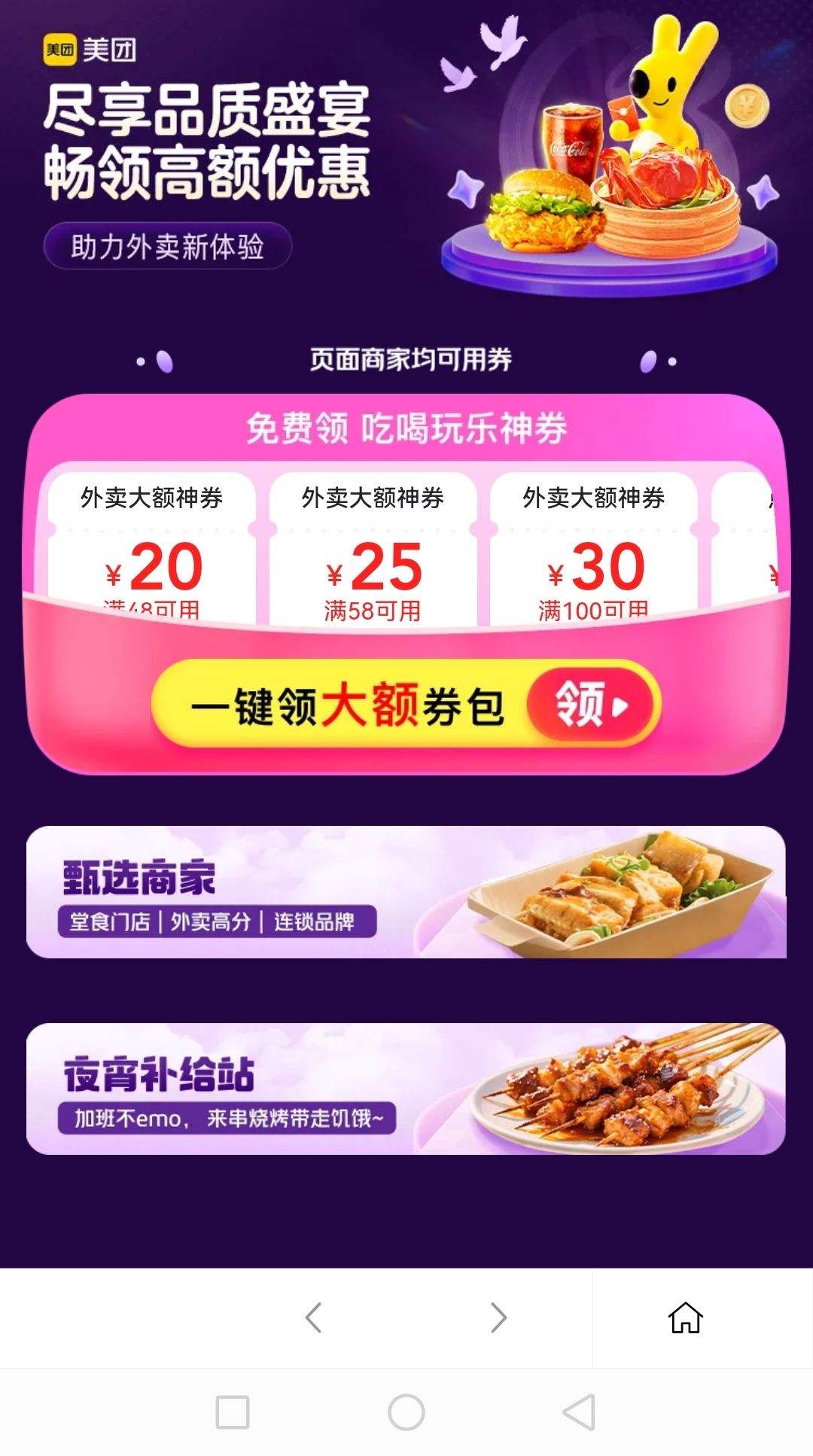Tap the system back triangle
The height and width of the screenshot is (1456, 813).
click(x=580, y=1412)
